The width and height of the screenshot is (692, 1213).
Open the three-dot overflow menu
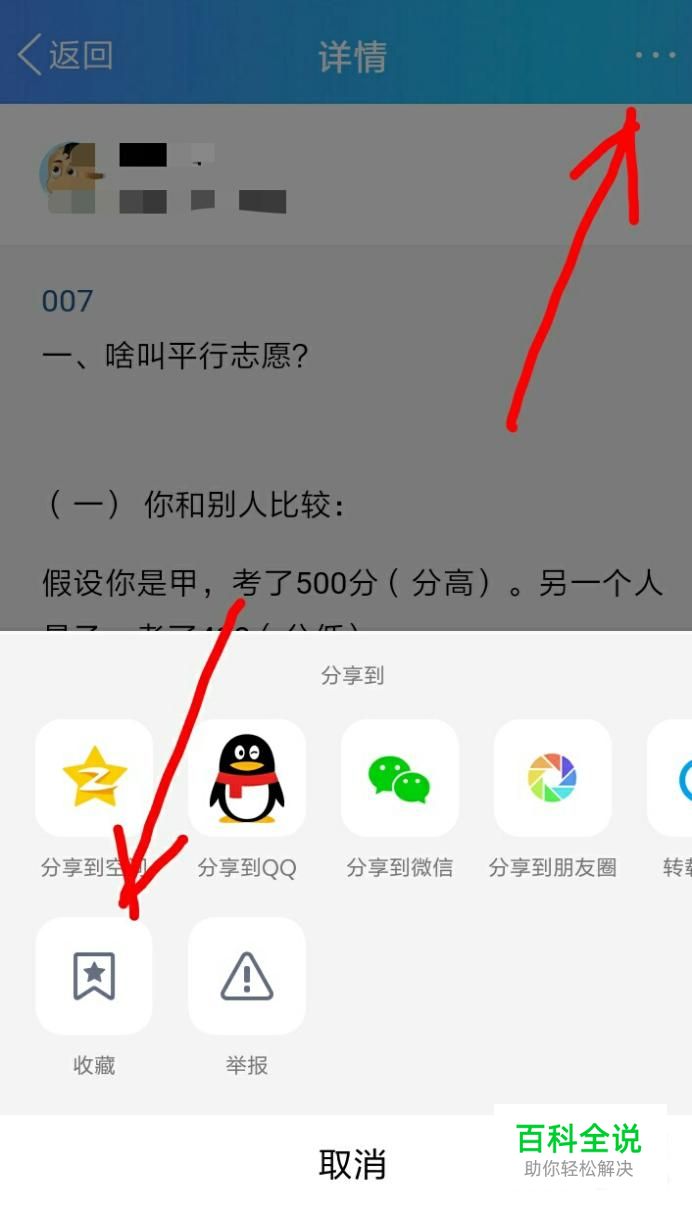click(x=656, y=55)
